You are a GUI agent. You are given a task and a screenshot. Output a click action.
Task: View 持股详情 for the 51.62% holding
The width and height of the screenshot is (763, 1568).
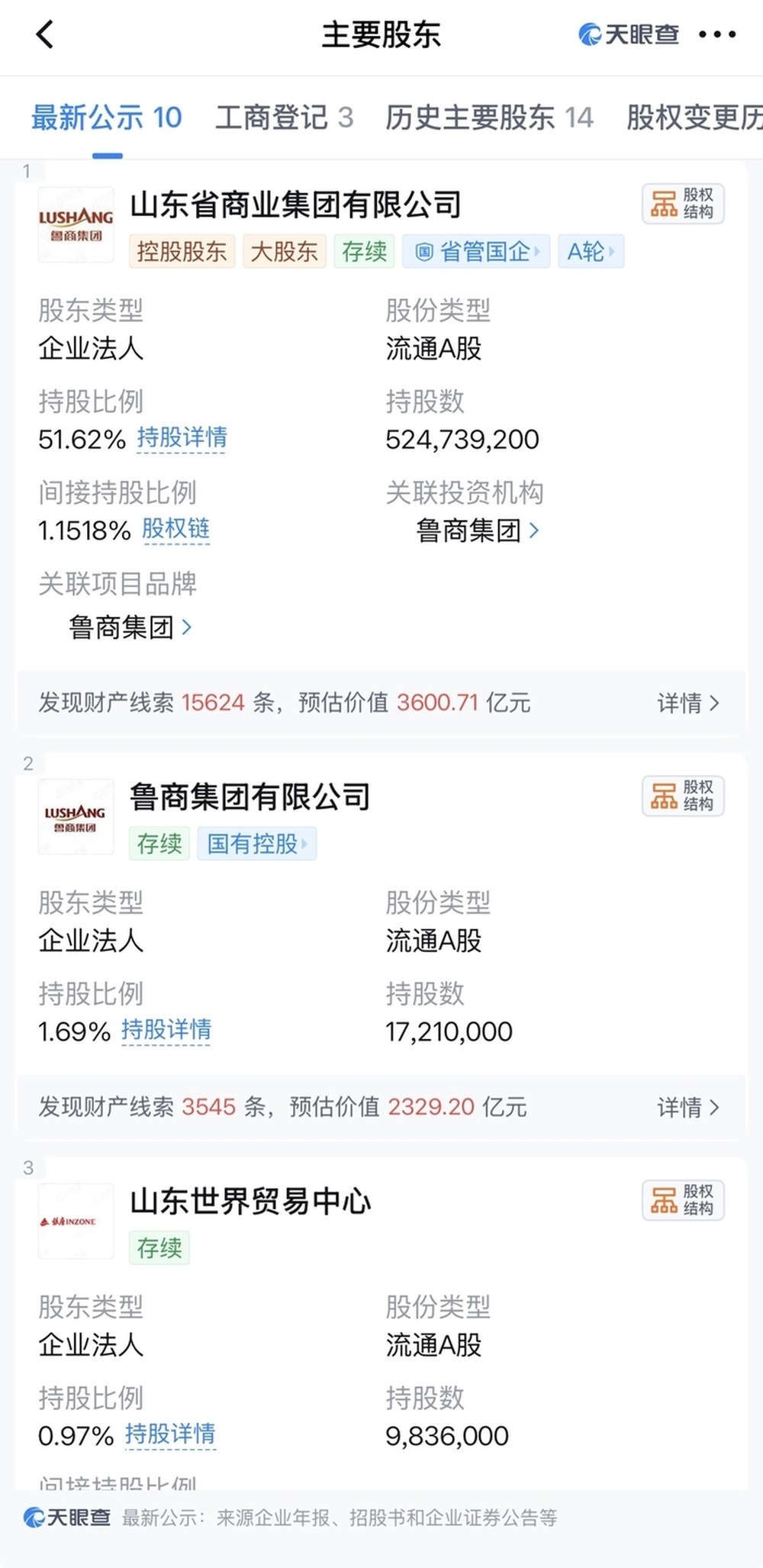[182, 437]
